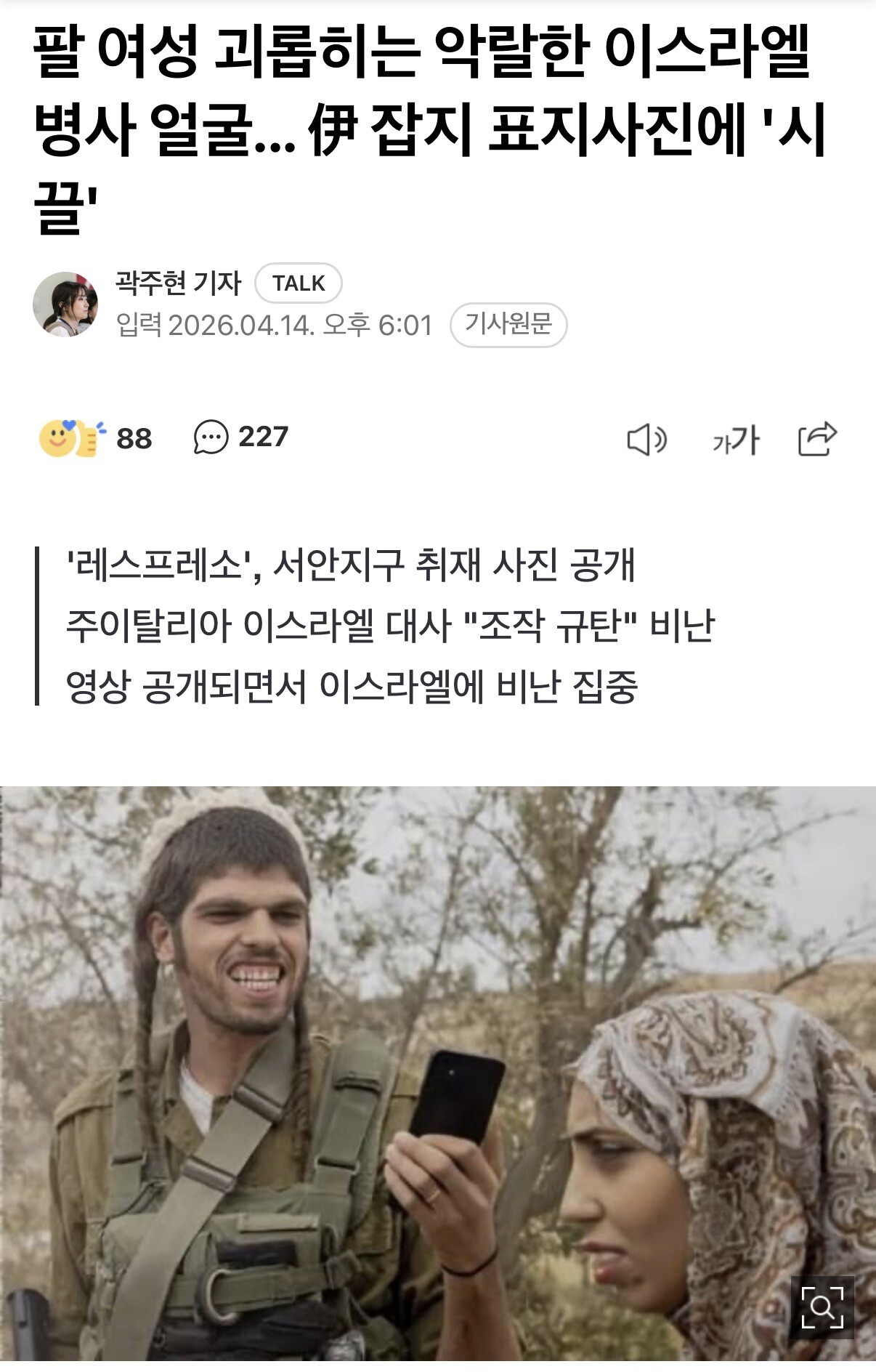
Task: Open reporter 곽주현's profile picture
Action: [x=65, y=304]
